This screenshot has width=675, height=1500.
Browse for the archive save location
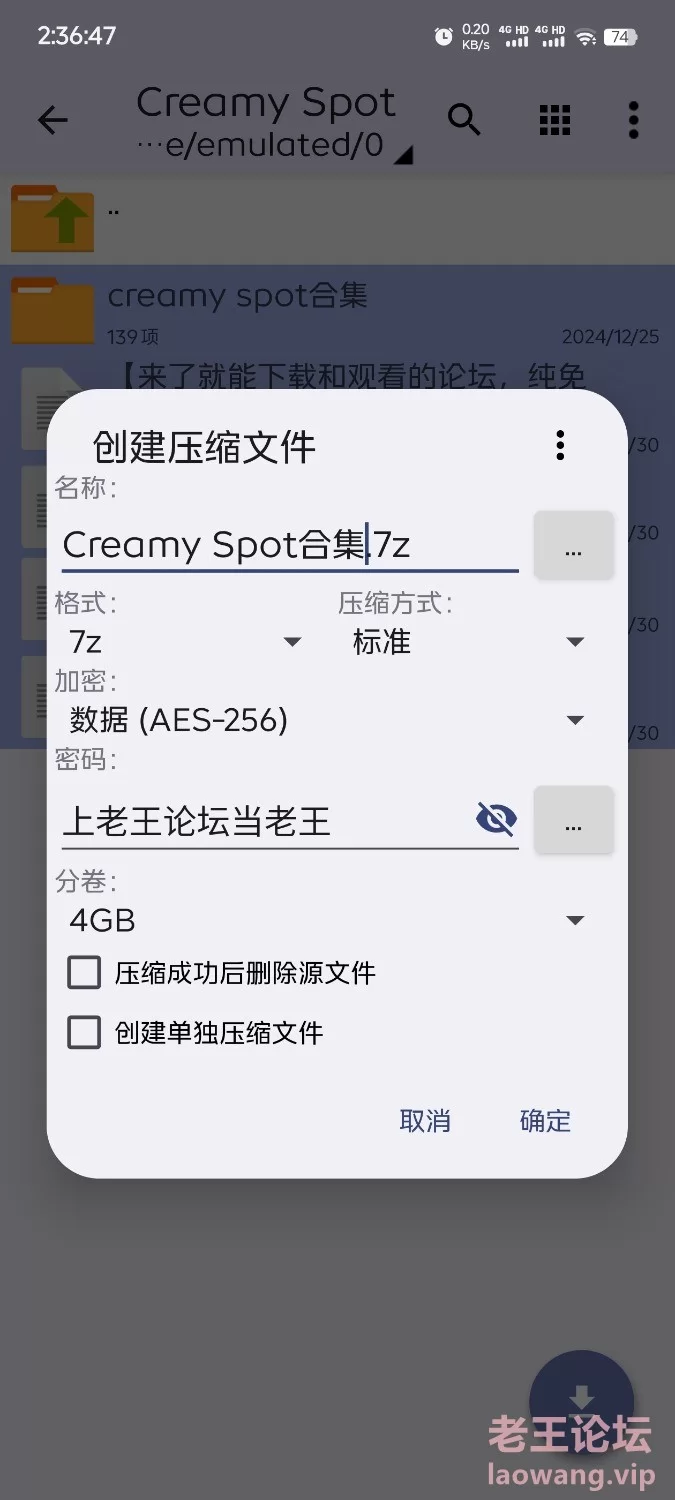[x=573, y=545]
